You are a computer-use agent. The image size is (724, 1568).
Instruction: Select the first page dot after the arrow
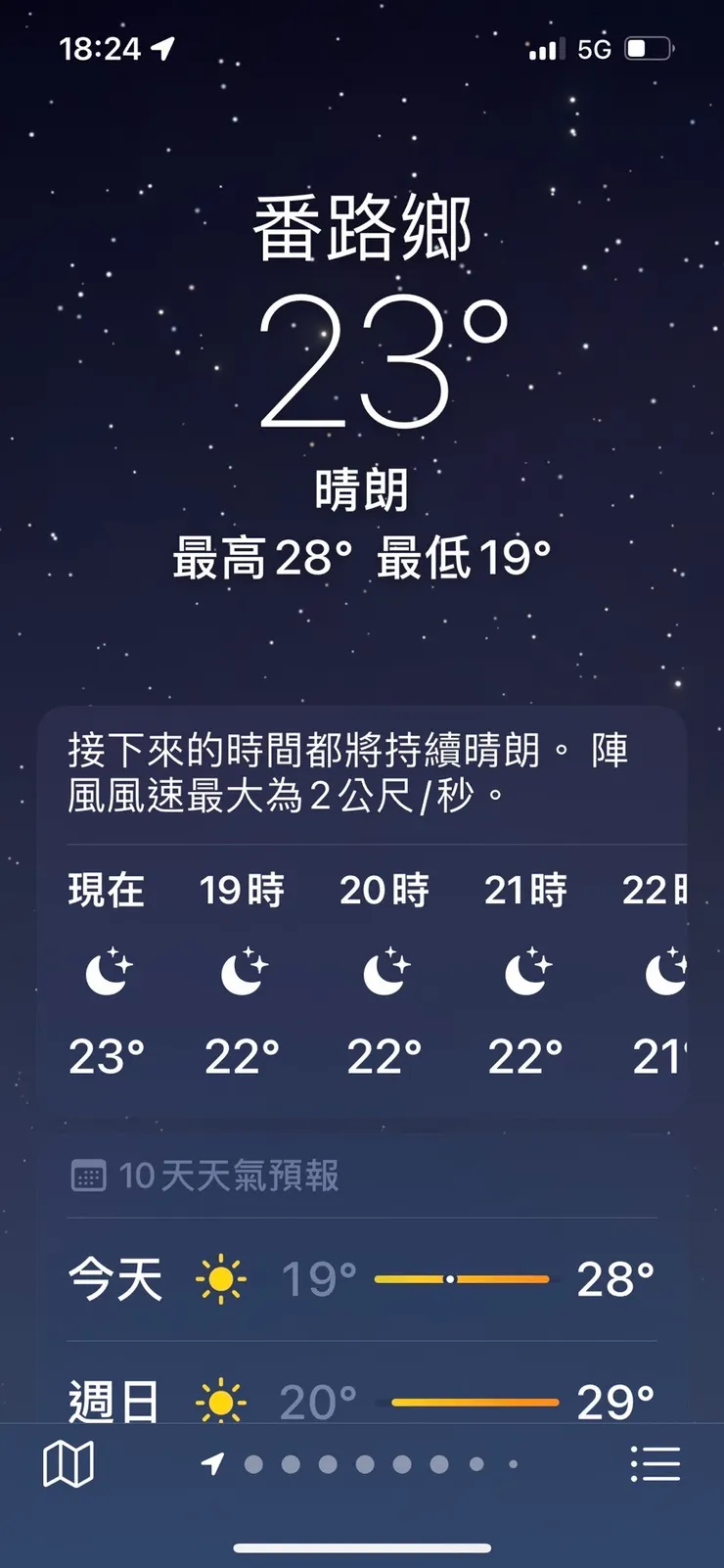(252, 1463)
